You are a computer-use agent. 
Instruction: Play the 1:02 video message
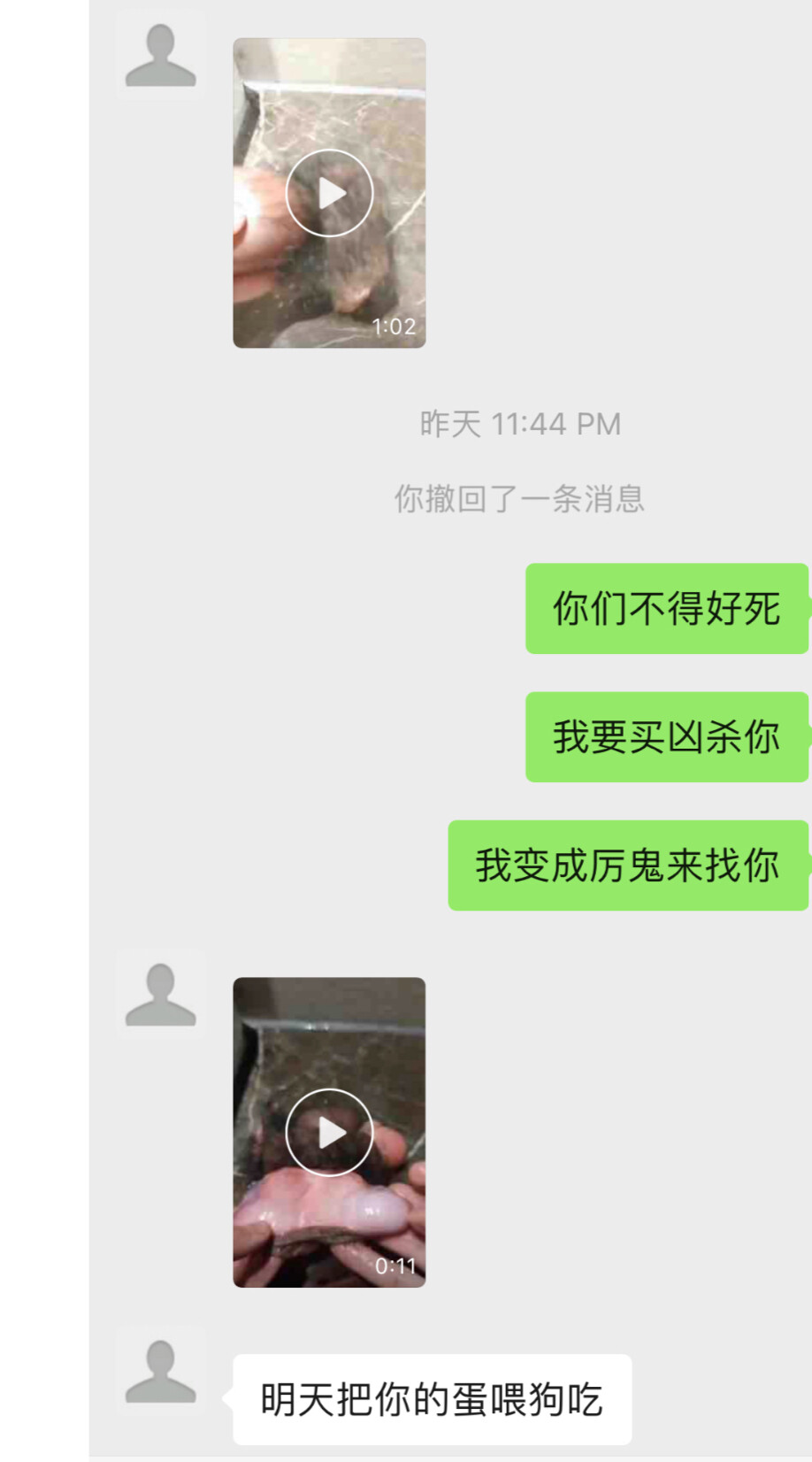pyautogui.click(x=329, y=193)
